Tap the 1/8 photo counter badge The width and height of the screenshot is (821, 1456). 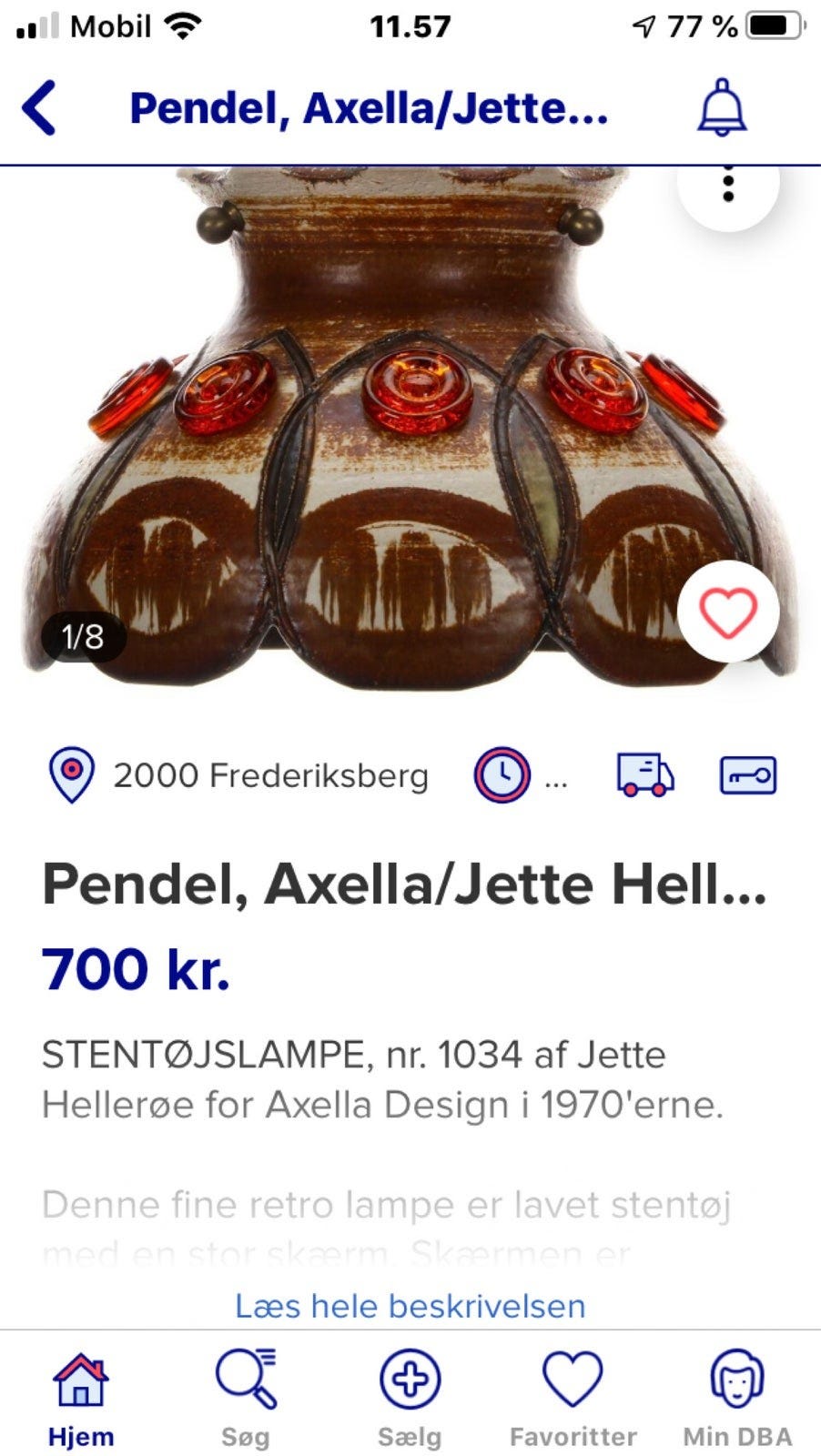(83, 636)
